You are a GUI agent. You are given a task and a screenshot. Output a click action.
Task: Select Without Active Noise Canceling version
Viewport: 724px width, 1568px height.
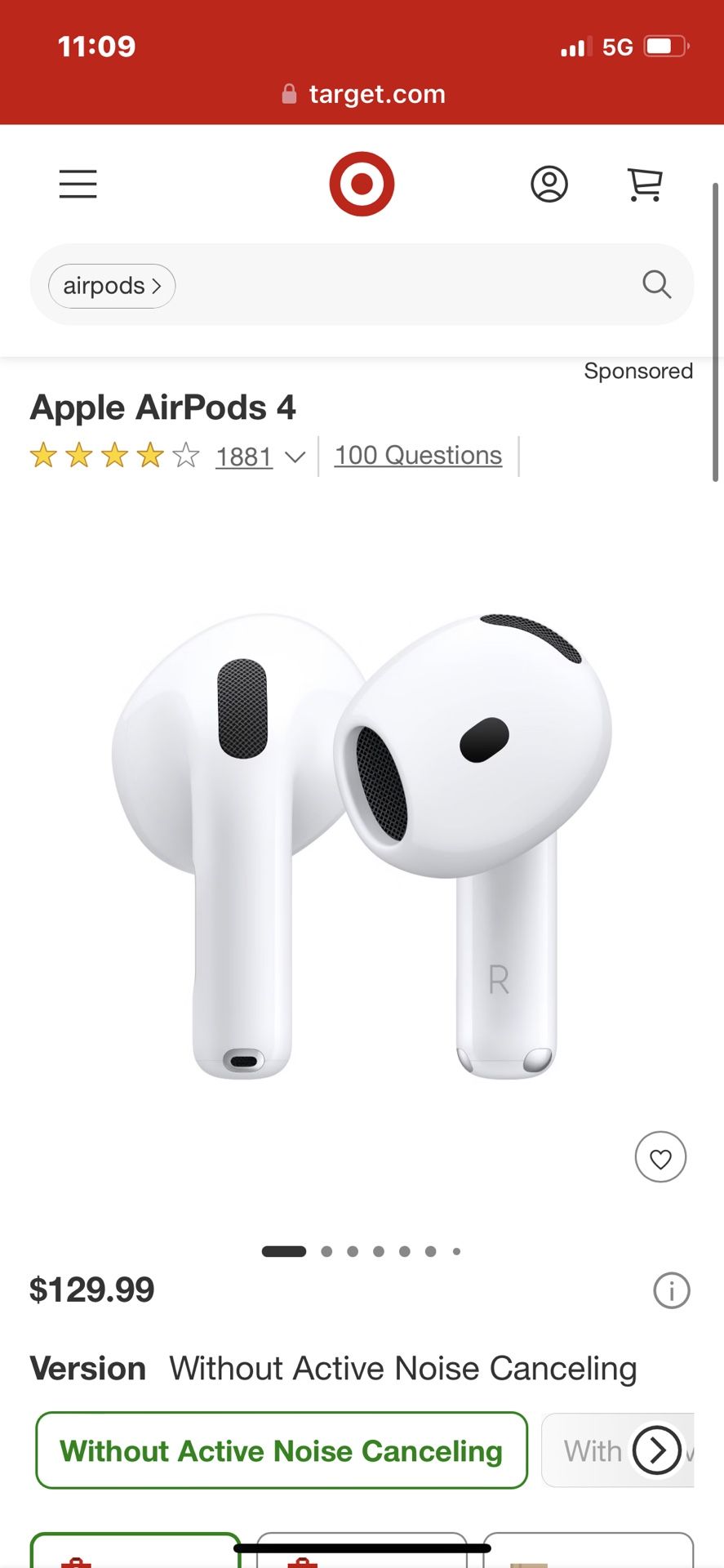point(282,1450)
